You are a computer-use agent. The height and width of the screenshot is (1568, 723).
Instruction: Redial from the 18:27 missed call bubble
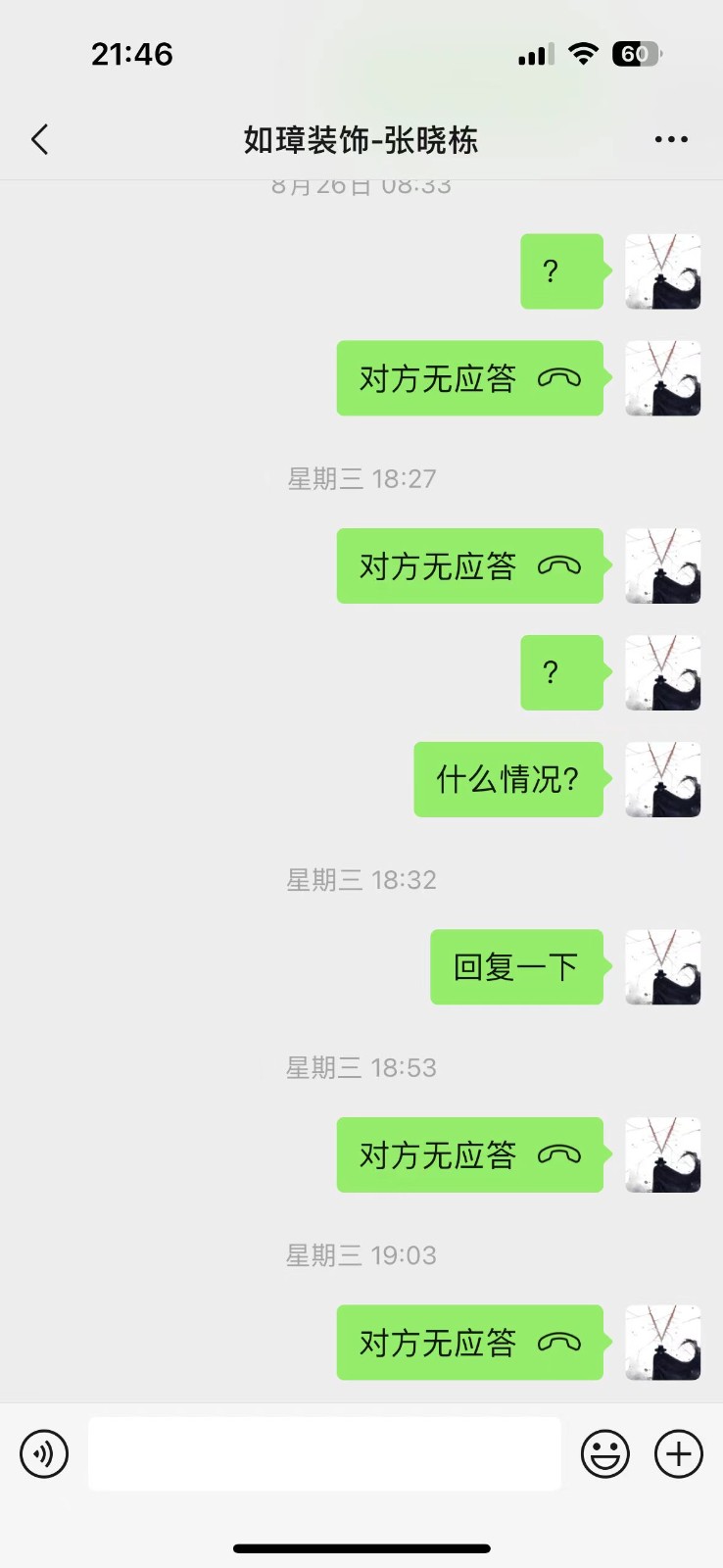pyautogui.click(x=469, y=565)
